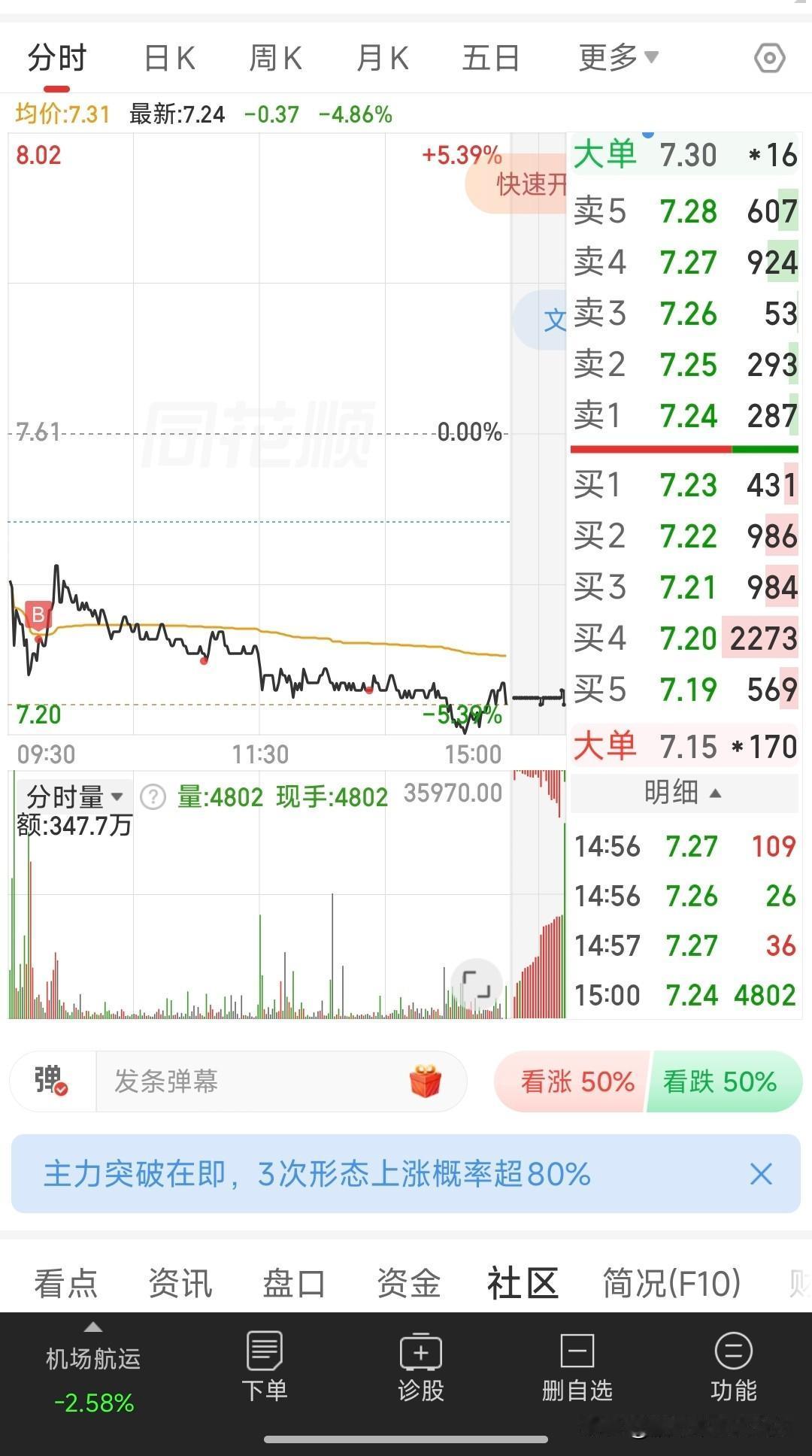This screenshot has height=1456, width=812.
Task: Toggle the 弹 bullet comments switch
Action: pyautogui.click(x=51, y=1081)
